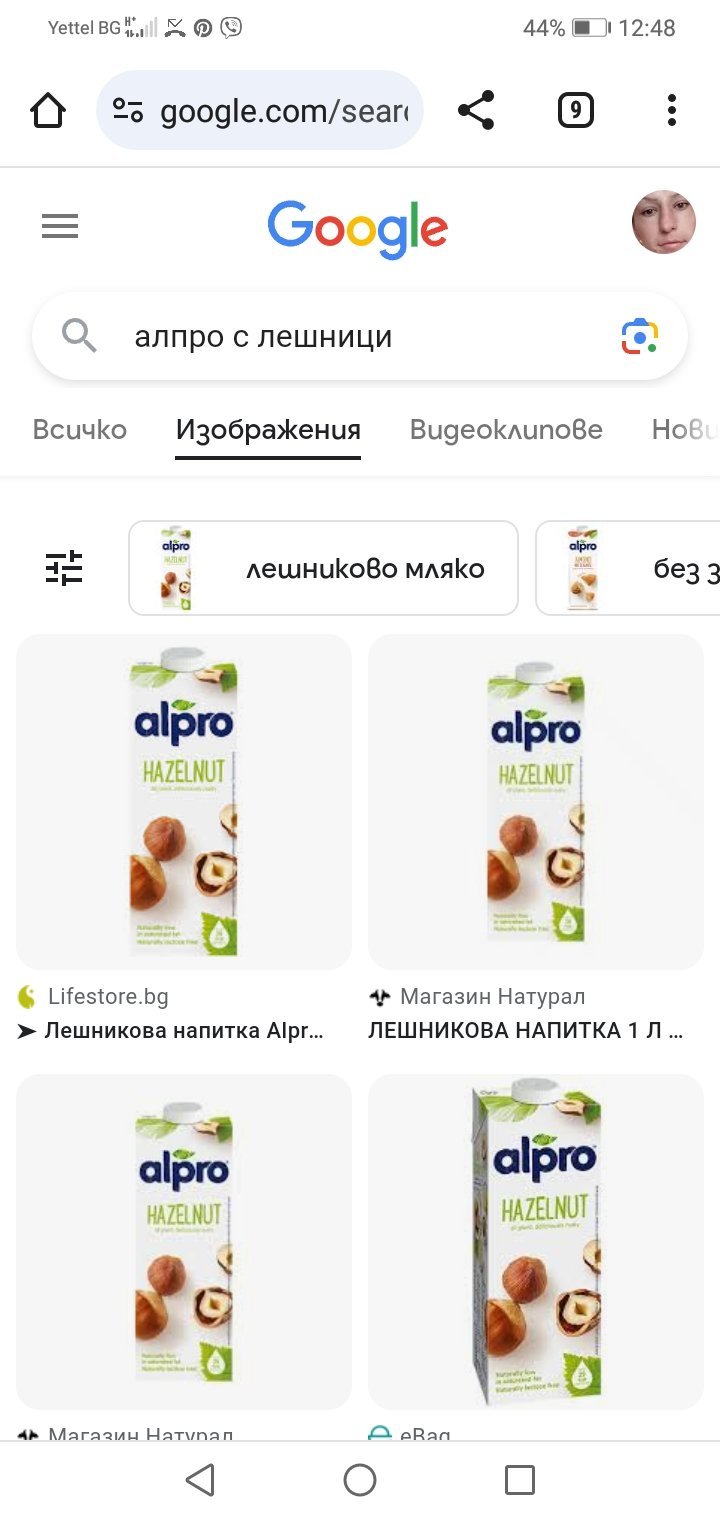
Task: Open the browser overflow menu
Action: pos(671,111)
